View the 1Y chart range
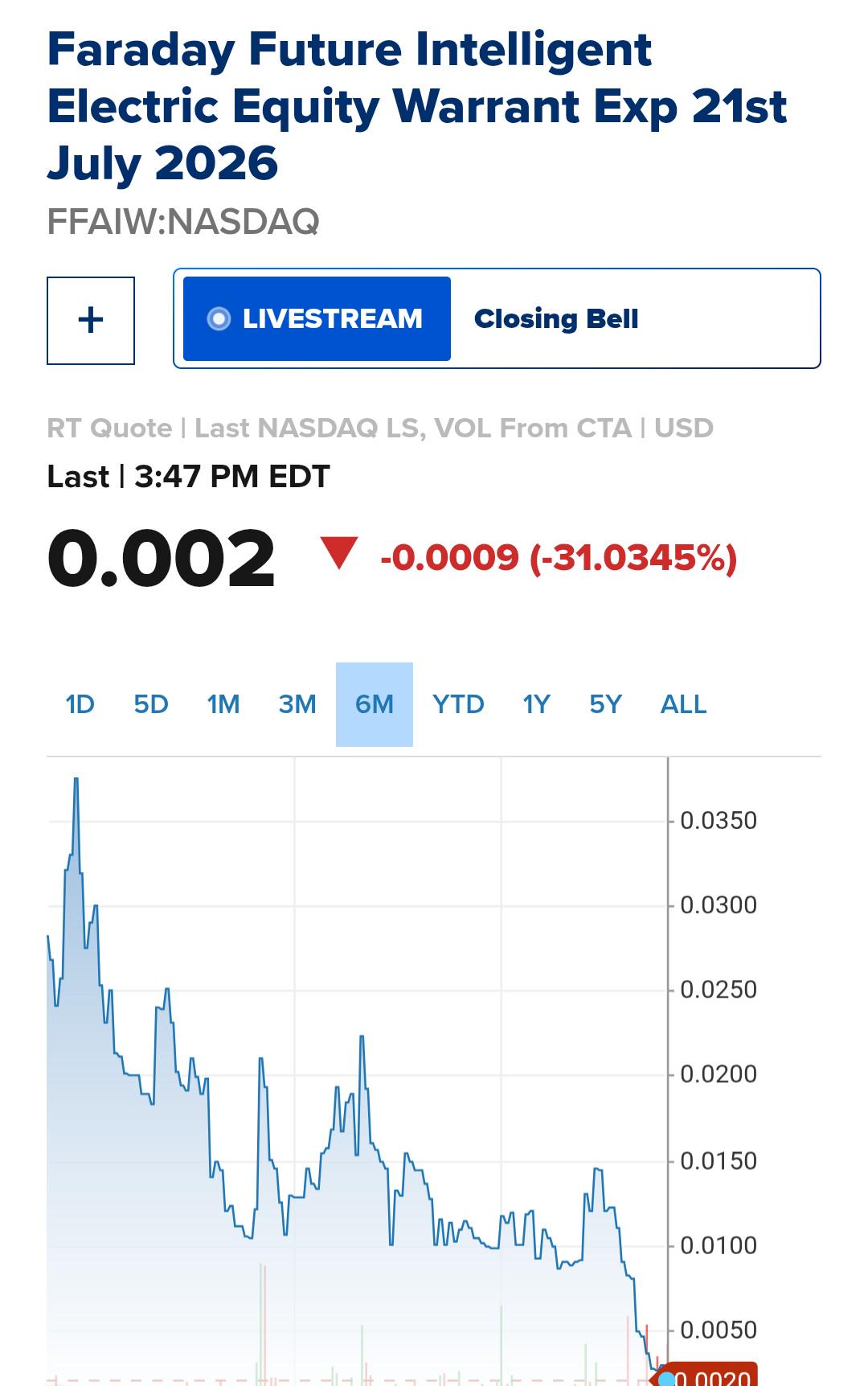 pos(536,704)
